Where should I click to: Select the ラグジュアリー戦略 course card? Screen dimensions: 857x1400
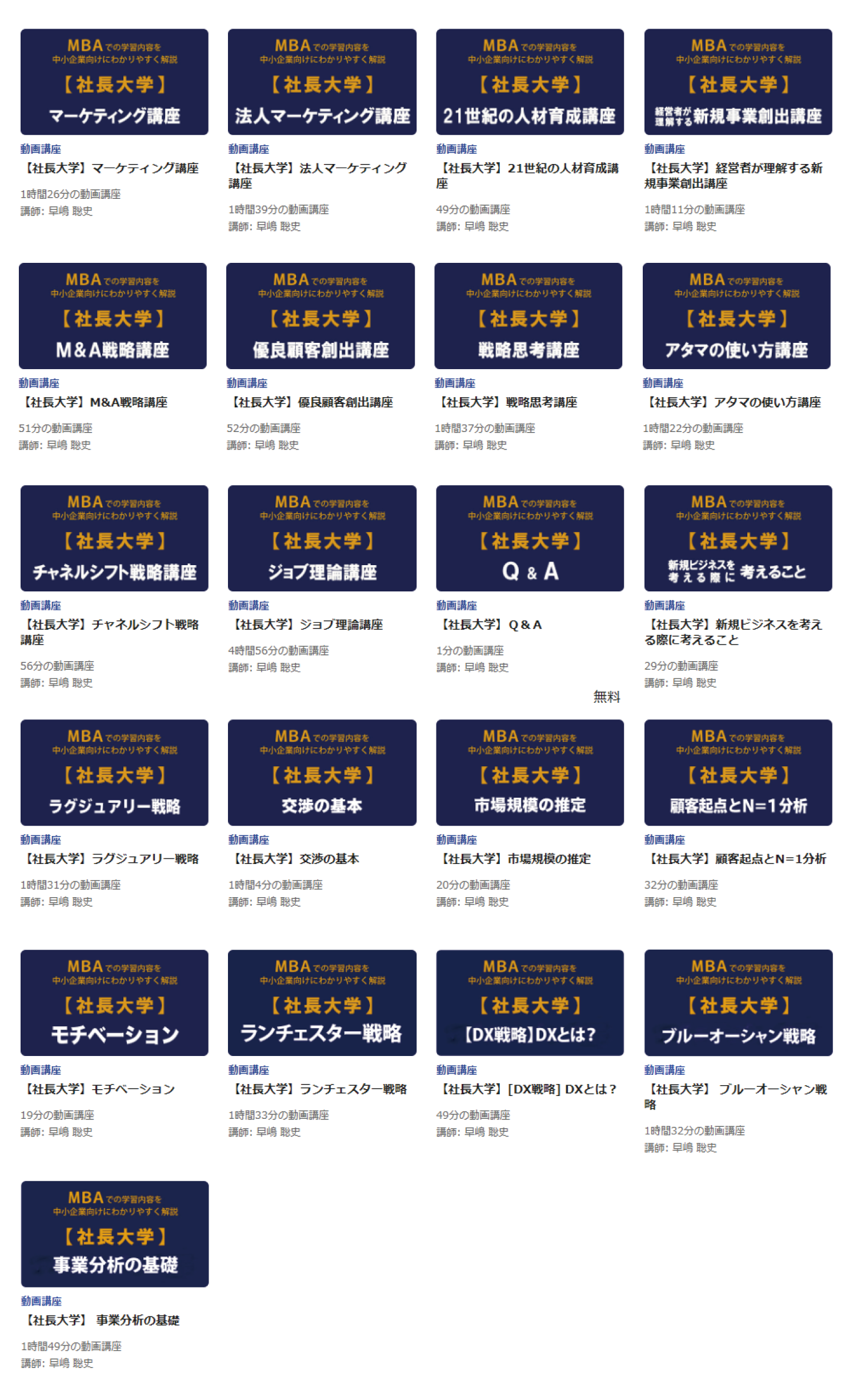[114, 773]
